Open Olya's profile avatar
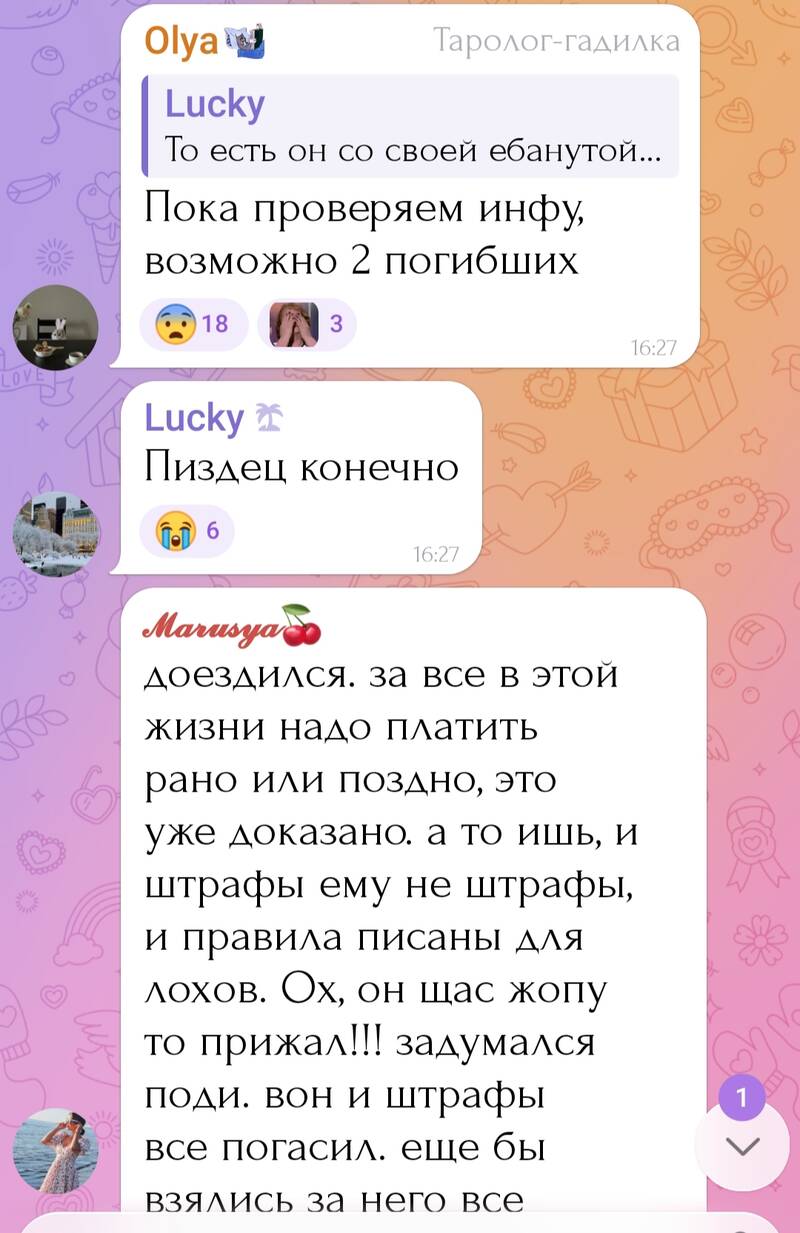Image resolution: width=800 pixels, height=1233 pixels. coord(55,326)
